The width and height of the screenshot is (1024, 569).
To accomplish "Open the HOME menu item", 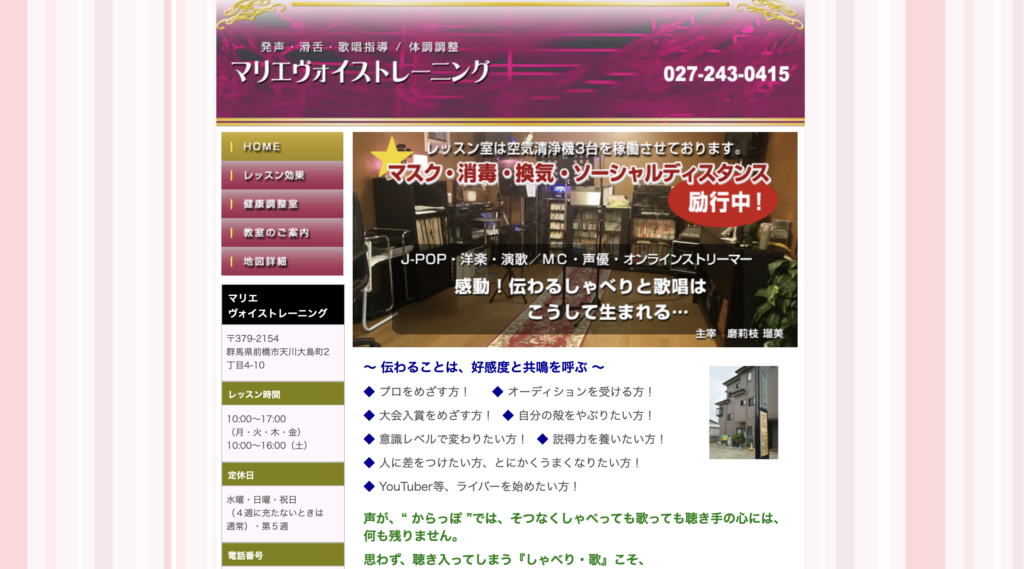I will (x=281, y=147).
